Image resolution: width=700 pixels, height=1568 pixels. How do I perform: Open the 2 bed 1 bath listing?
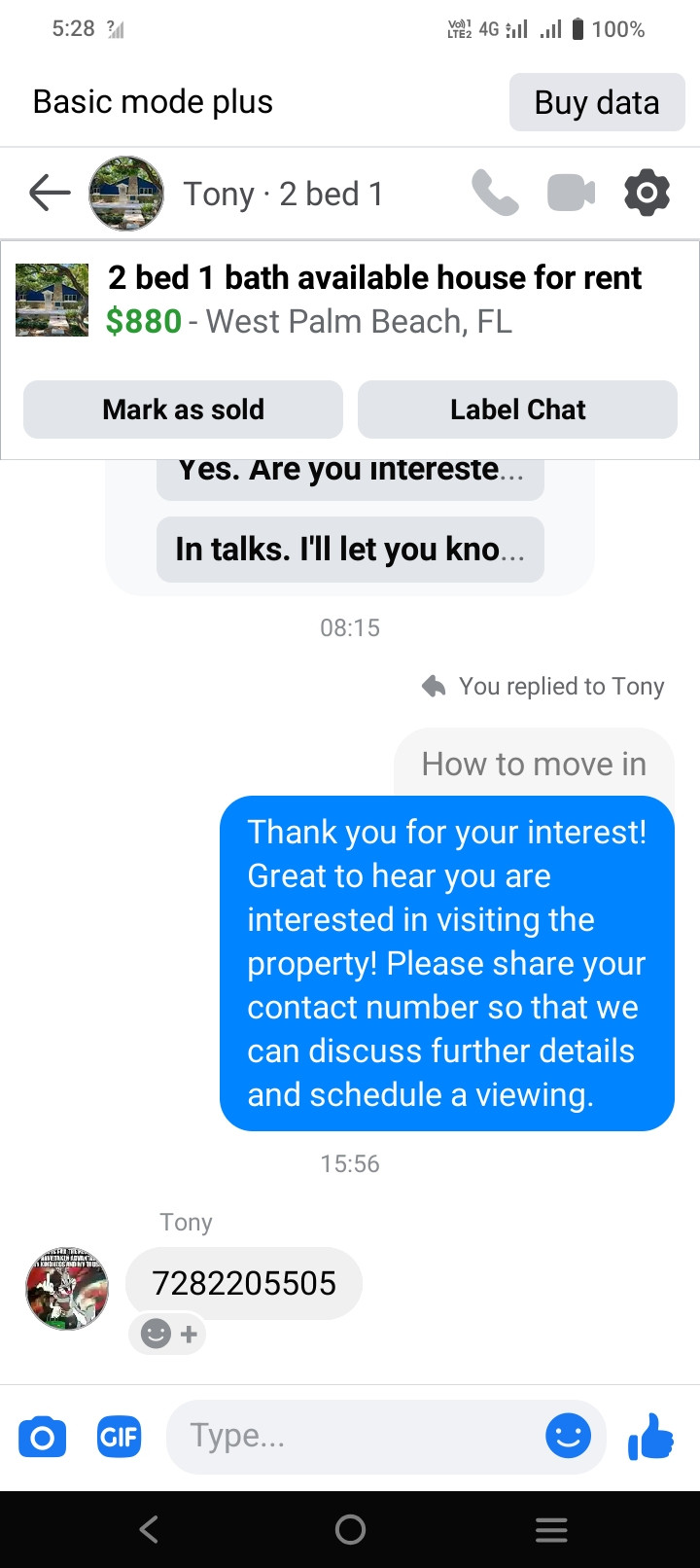click(374, 299)
